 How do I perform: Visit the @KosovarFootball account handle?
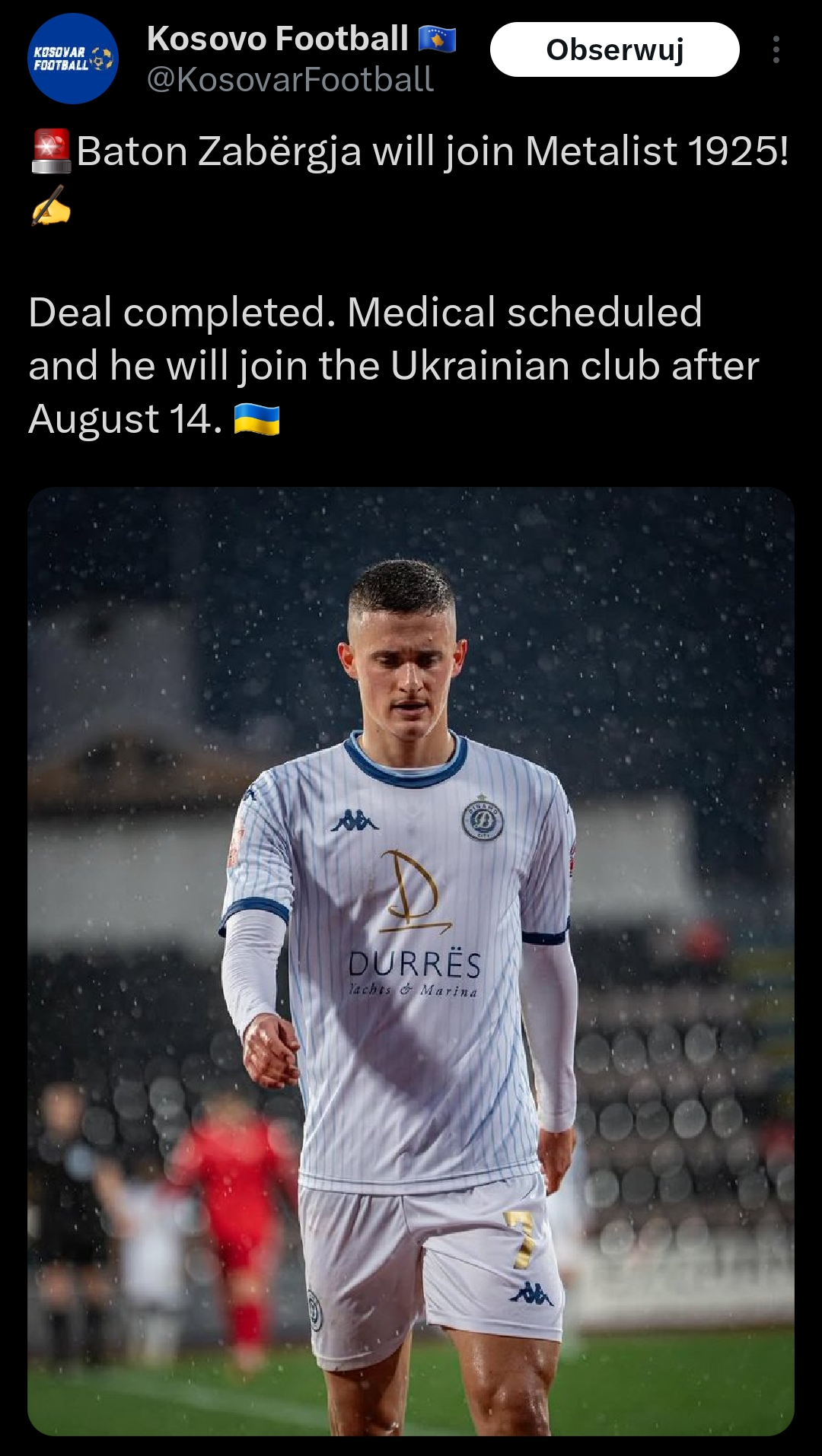(x=290, y=81)
